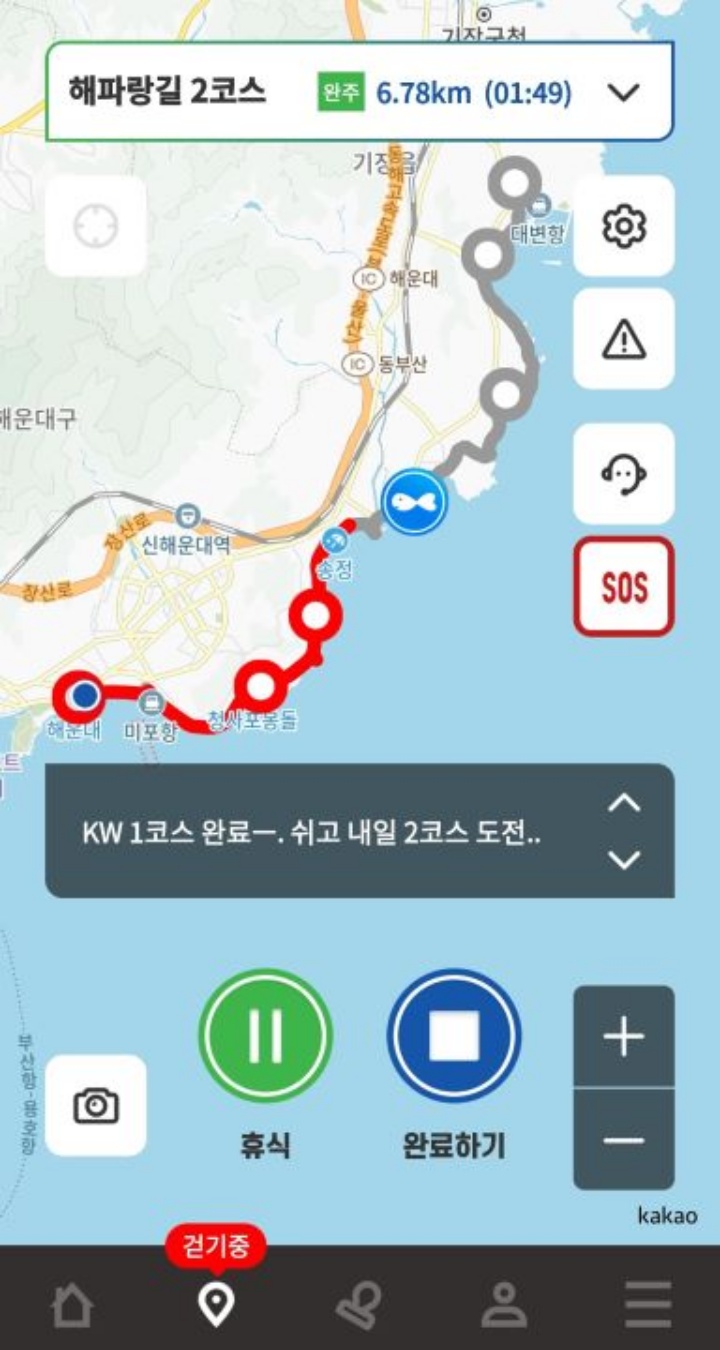Expand the 해파랑길 2코스 course dropdown
Viewport: 720px width, 1350px height.
pyautogui.click(x=622, y=93)
